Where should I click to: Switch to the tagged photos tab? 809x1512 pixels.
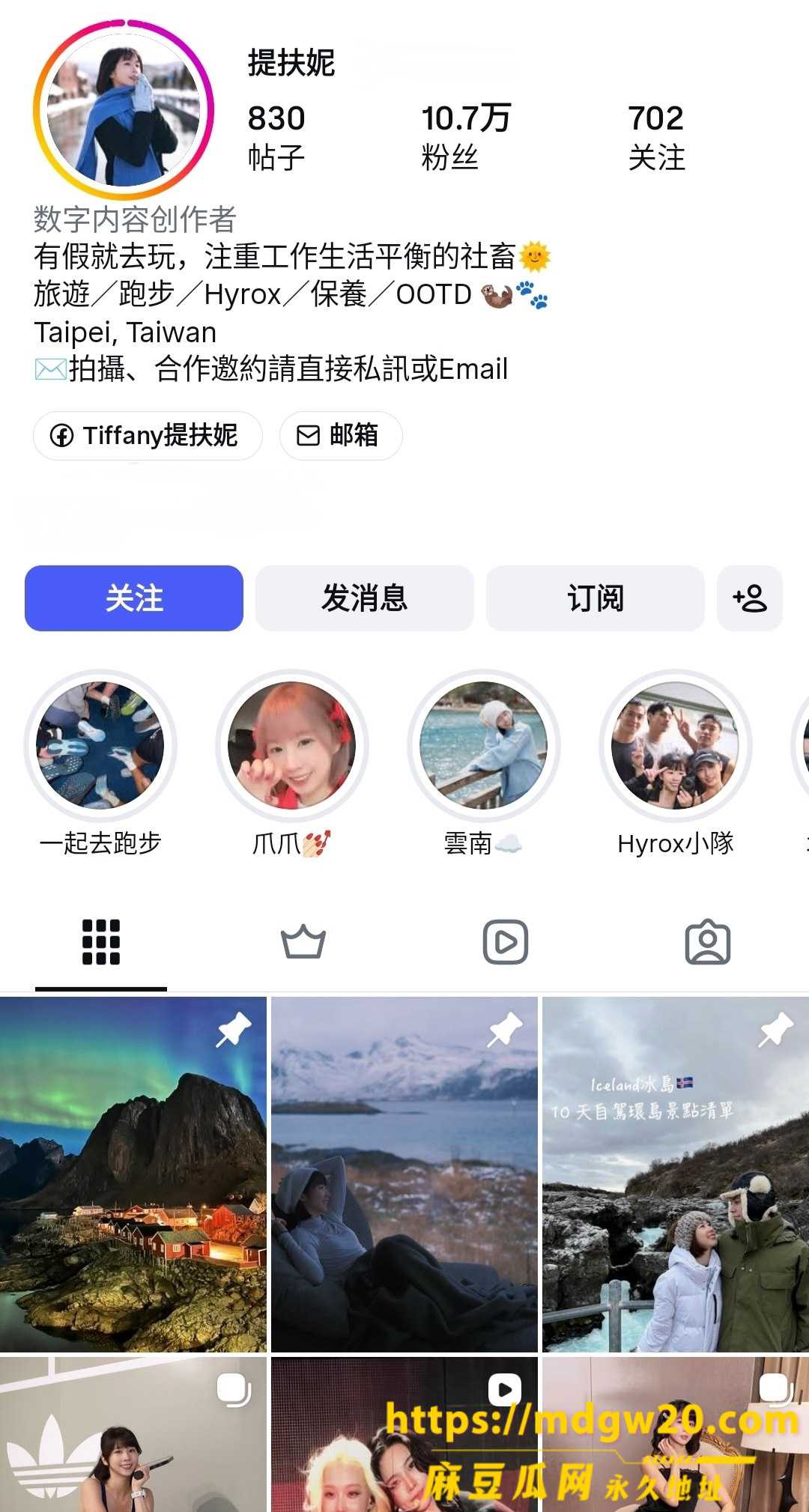pyautogui.click(x=708, y=942)
